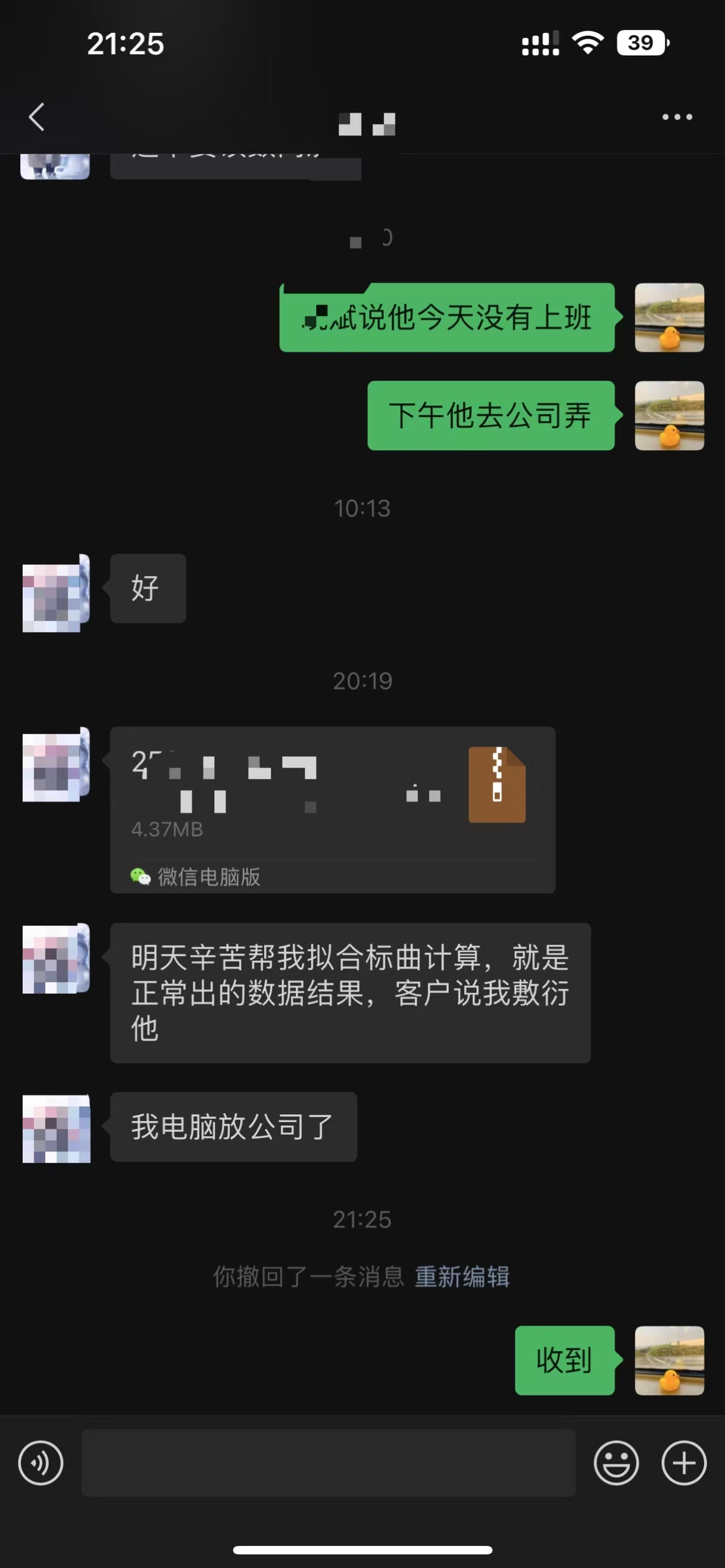Focus the message text field
This screenshot has height=1568, width=725.
[328, 1463]
